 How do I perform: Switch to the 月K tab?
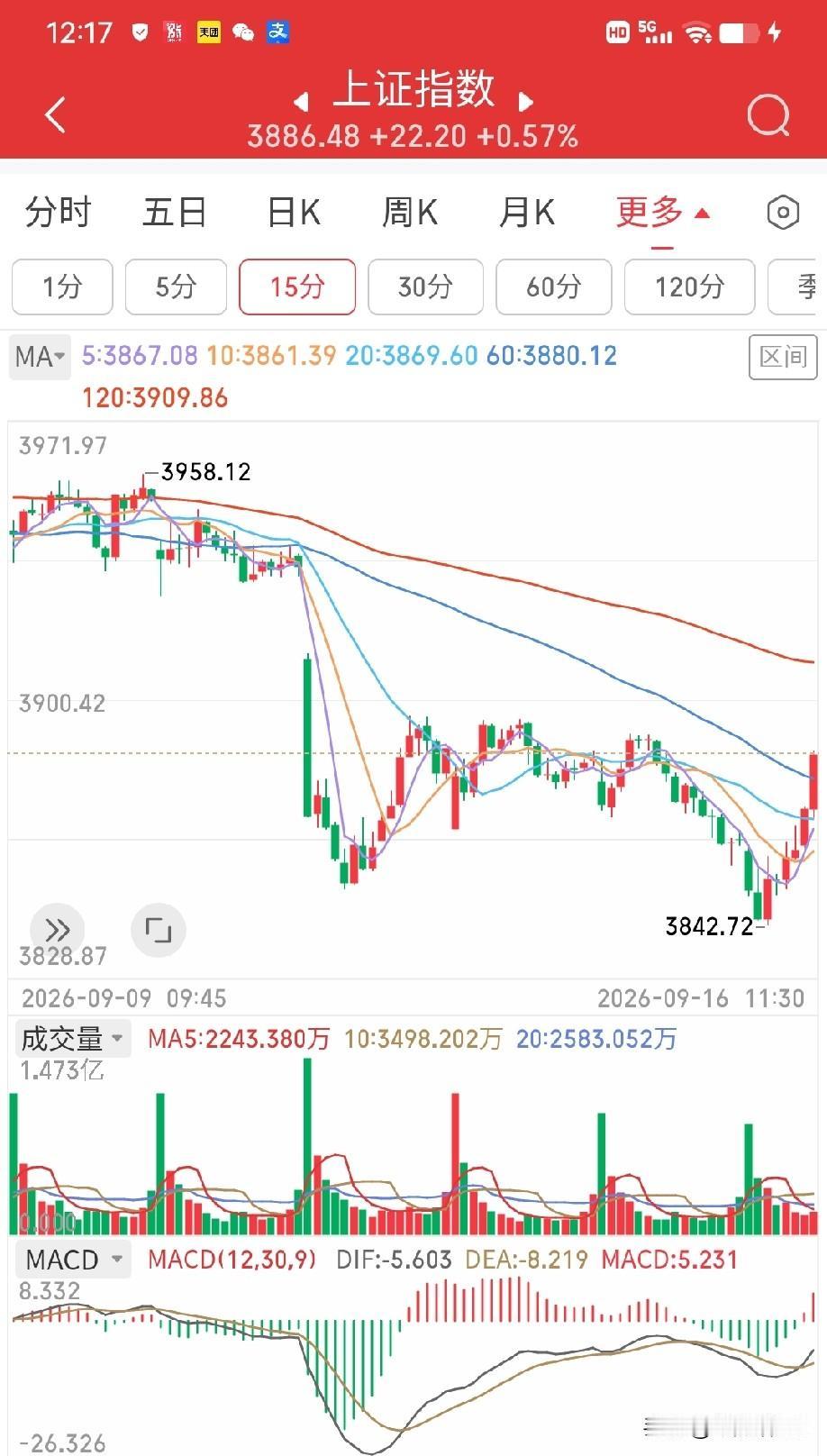coord(527,213)
